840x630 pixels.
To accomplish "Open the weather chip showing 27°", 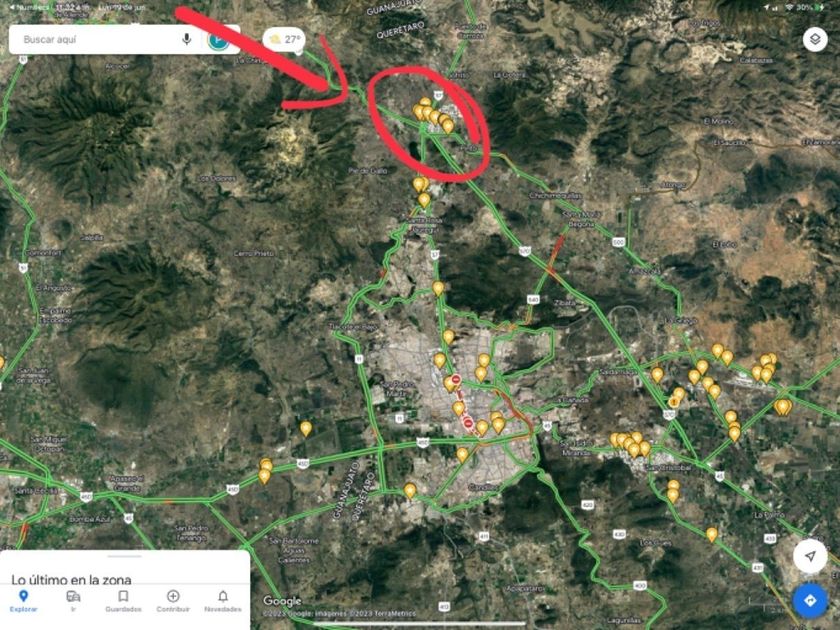I will (284, 39).
